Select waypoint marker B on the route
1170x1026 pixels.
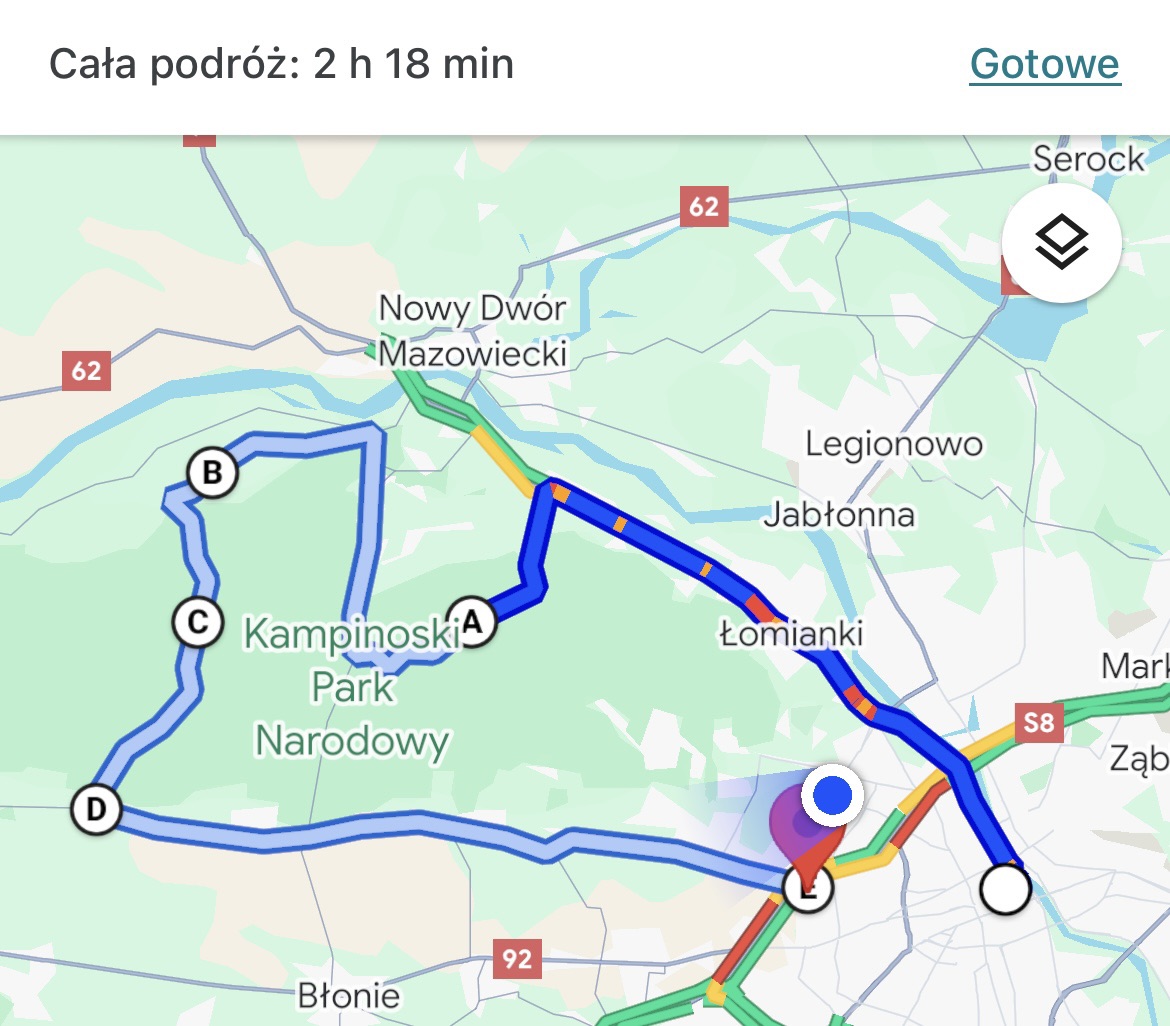tap(211, 473)
